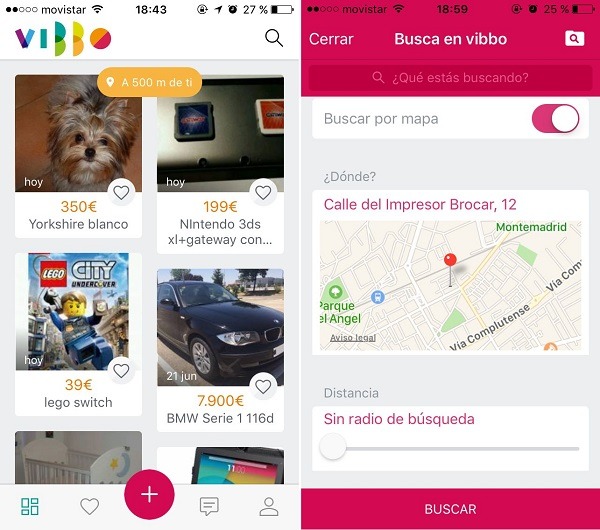Image resolution: width=600 pixels, height=530 pixels.
Task: Favorite the BMW Serie 1 listing
Action: click(263, 385)
